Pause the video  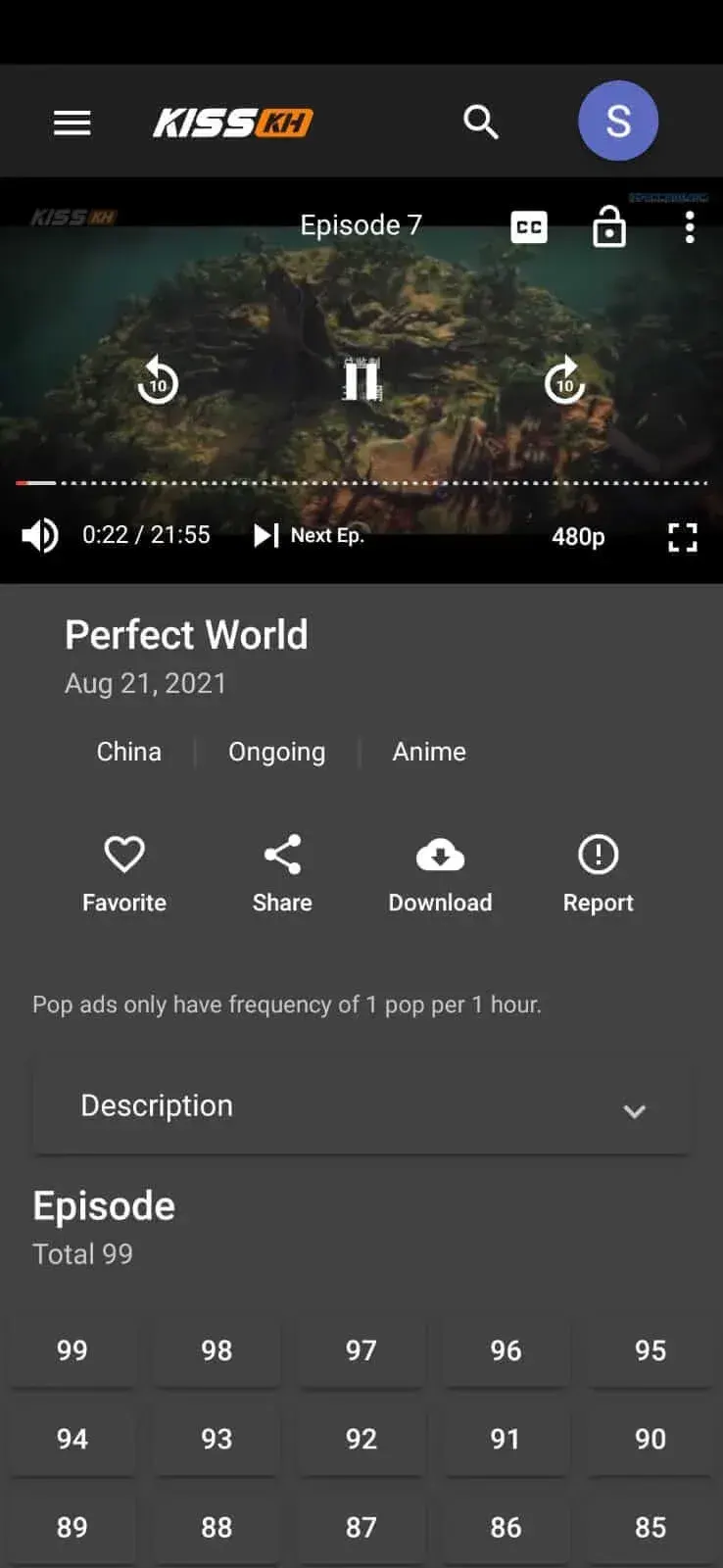click(x=361, y=380)
